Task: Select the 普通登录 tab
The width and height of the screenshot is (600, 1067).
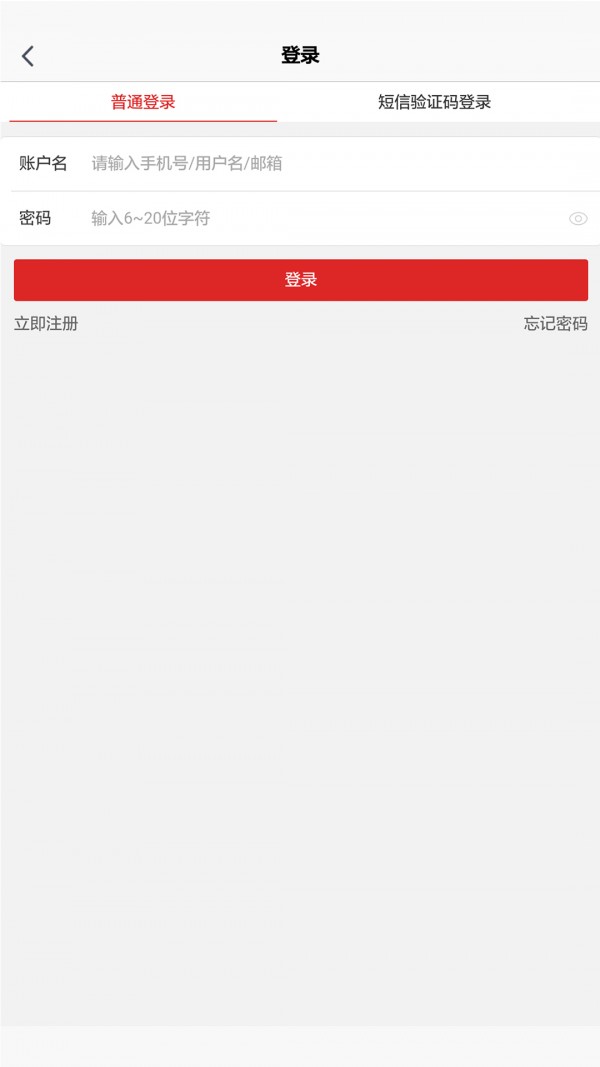Action: click(x=143, y=102)
